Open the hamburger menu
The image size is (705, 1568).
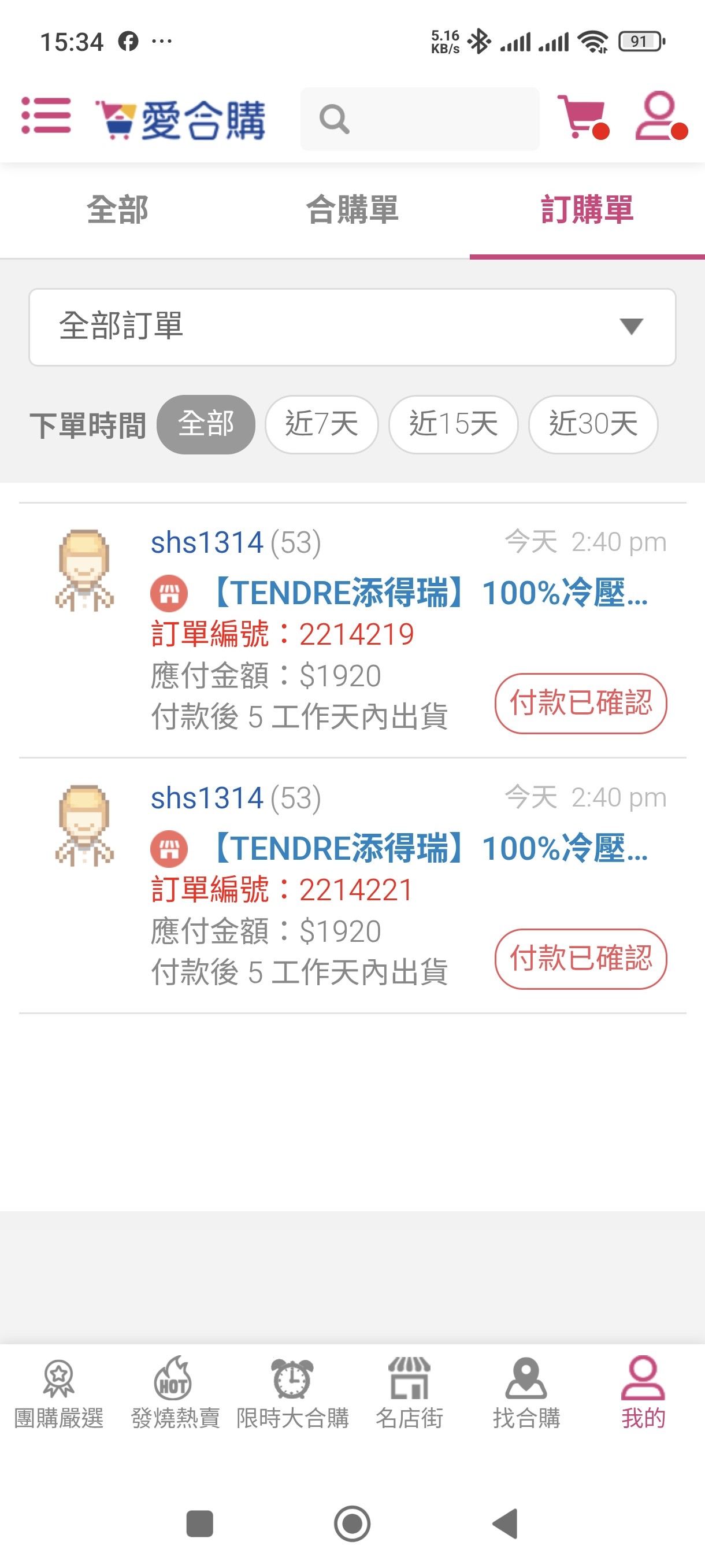coord(46,116)
